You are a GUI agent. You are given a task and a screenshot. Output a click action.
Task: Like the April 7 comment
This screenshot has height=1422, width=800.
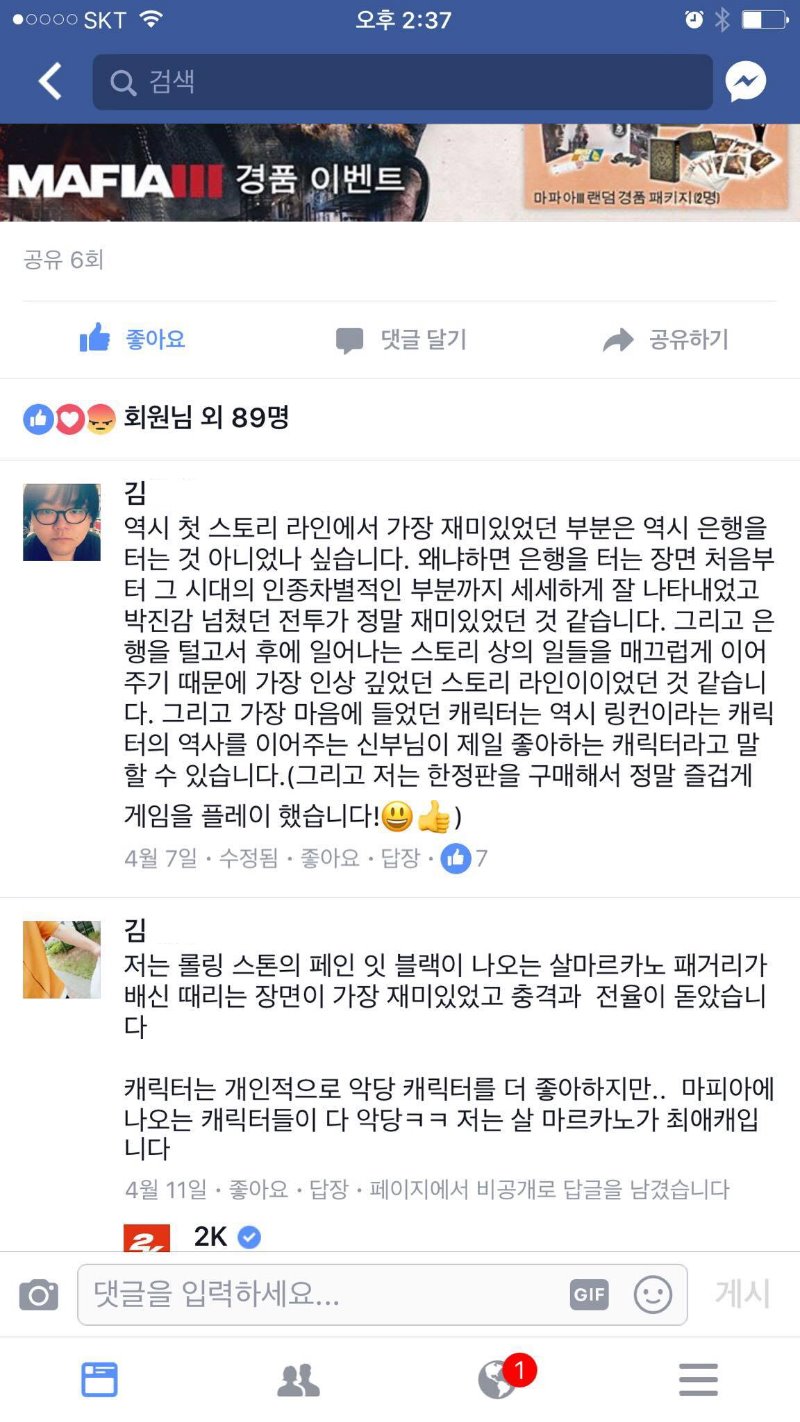click(x=329, y=858)
